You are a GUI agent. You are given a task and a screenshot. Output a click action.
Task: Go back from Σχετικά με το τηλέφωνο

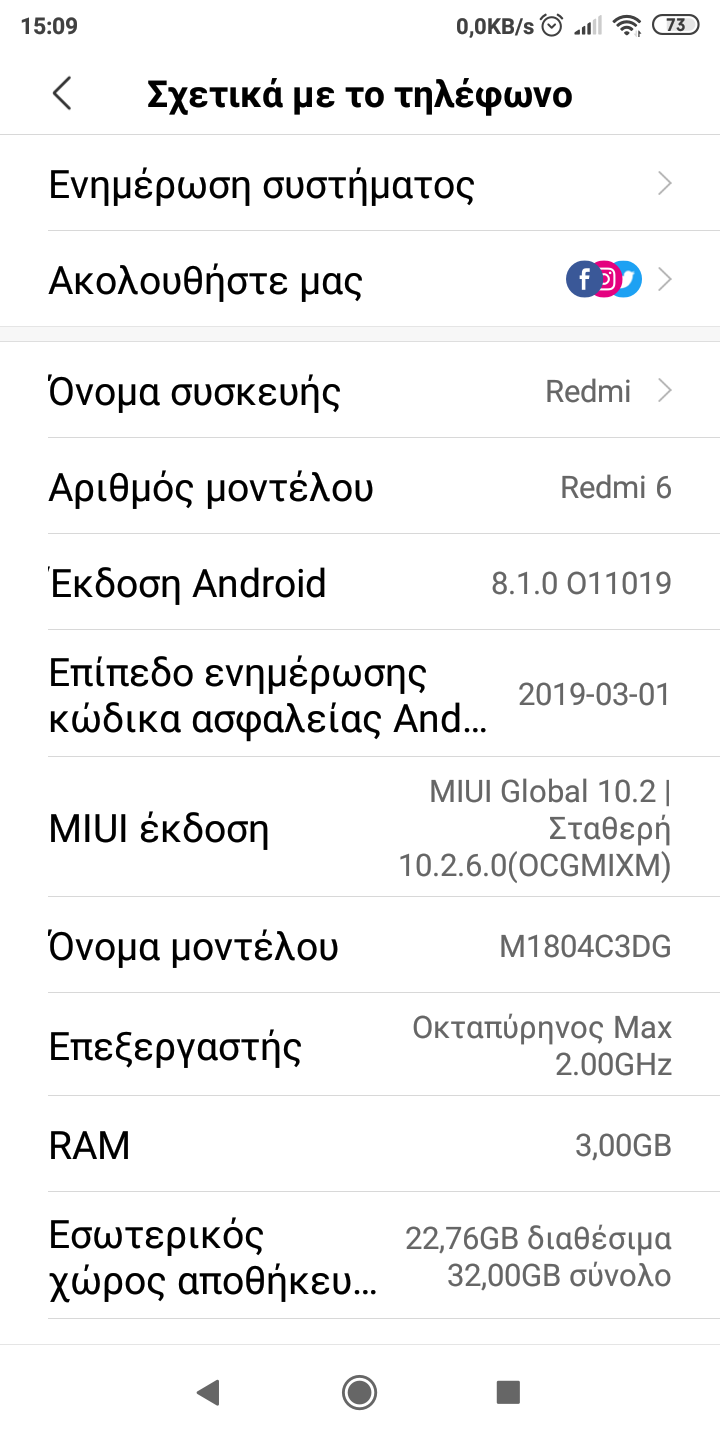(x=62, y=94)
